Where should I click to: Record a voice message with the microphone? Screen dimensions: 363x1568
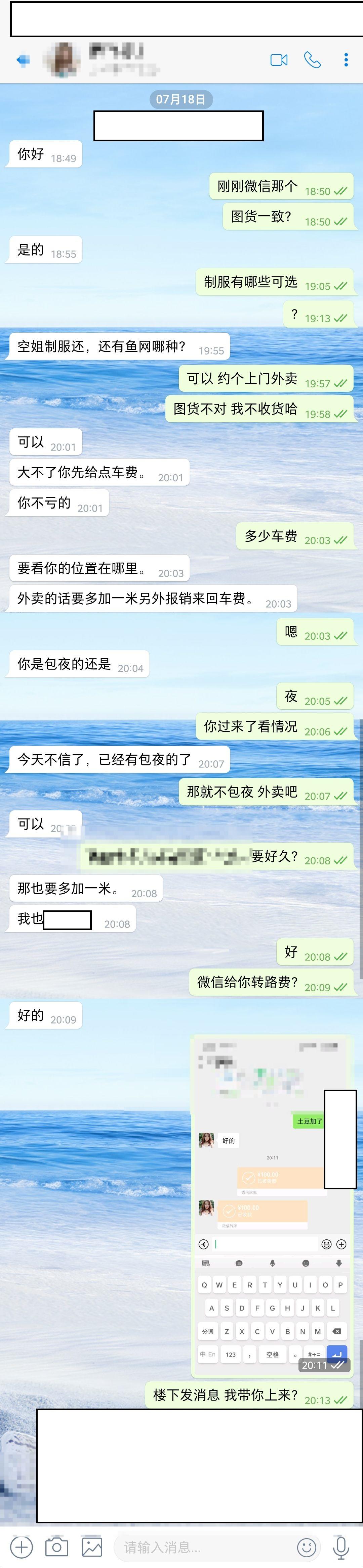pyautogui.click(x=341, y=1547)
